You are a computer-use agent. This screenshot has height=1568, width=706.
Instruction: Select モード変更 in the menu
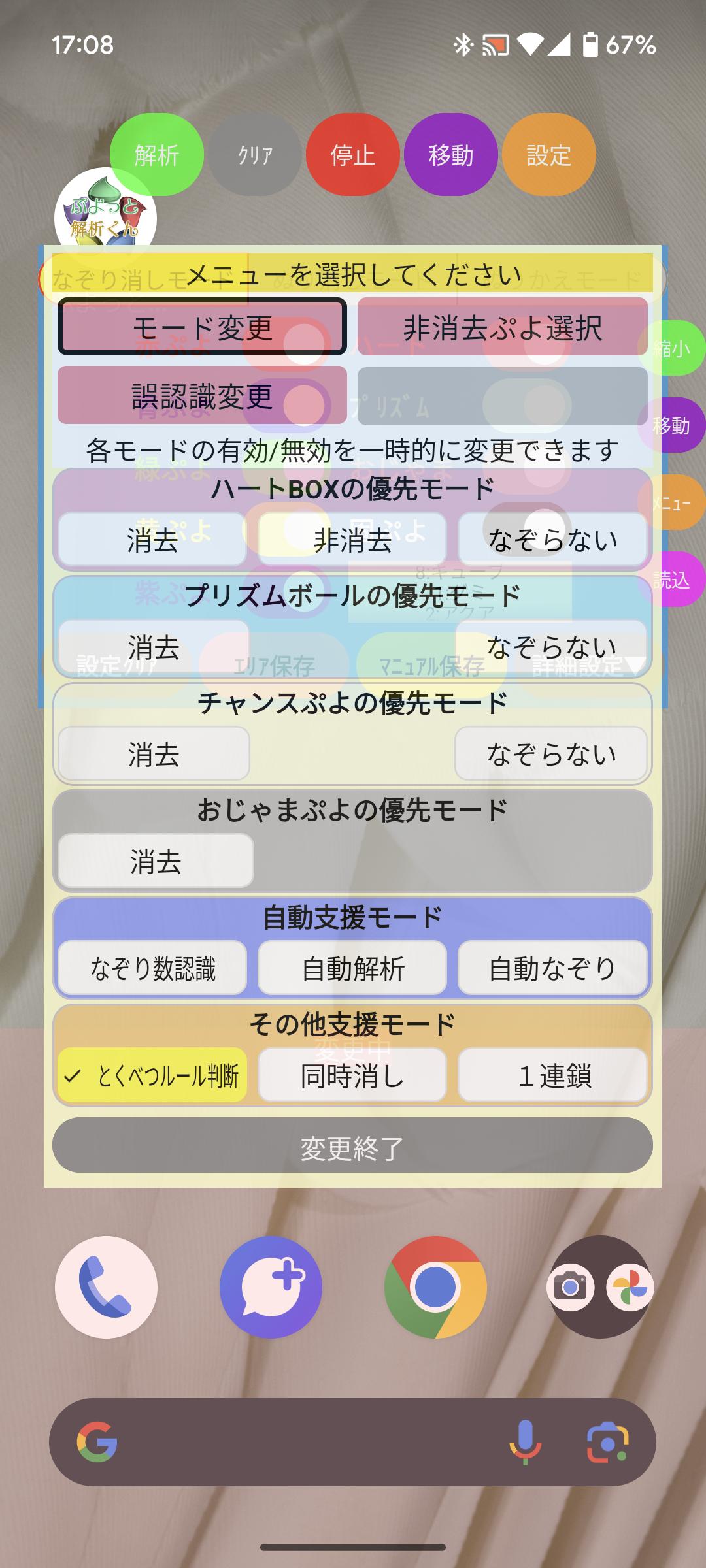coord(202,327)
